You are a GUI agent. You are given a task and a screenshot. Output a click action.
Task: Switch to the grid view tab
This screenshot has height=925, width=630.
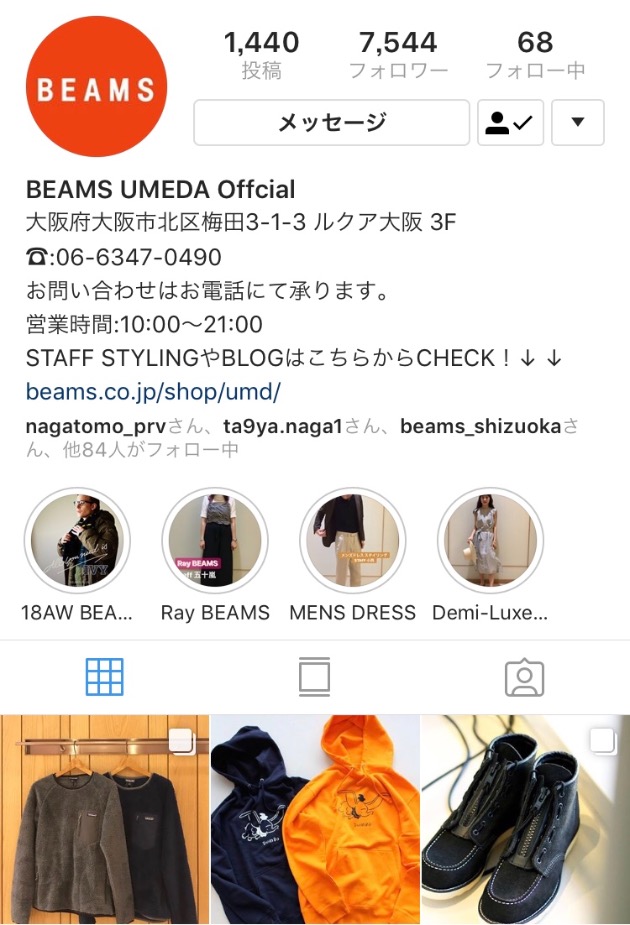coord(104,678)
